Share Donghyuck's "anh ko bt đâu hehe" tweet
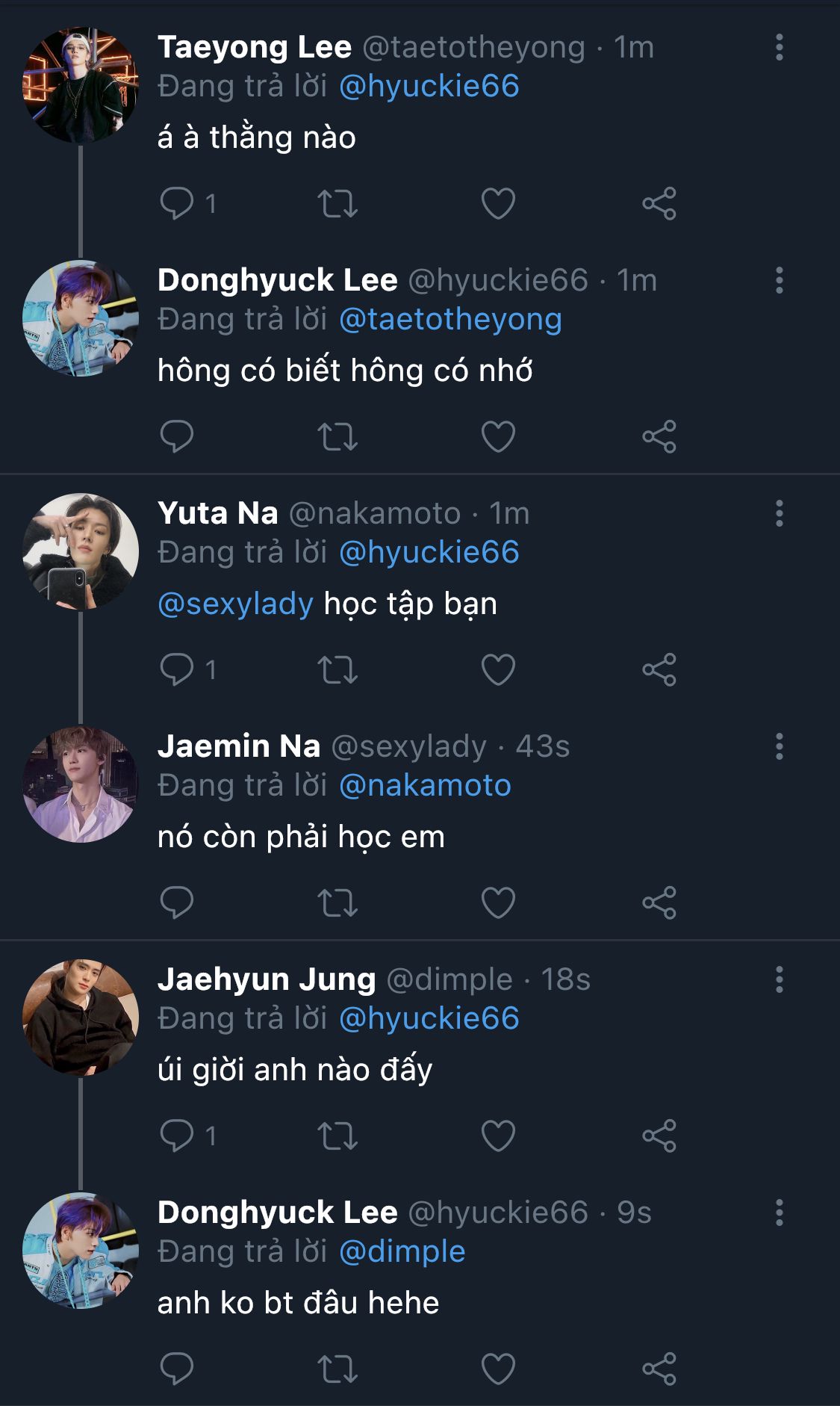Viewport: 840px width, 1406px height. pos(659,1369)
